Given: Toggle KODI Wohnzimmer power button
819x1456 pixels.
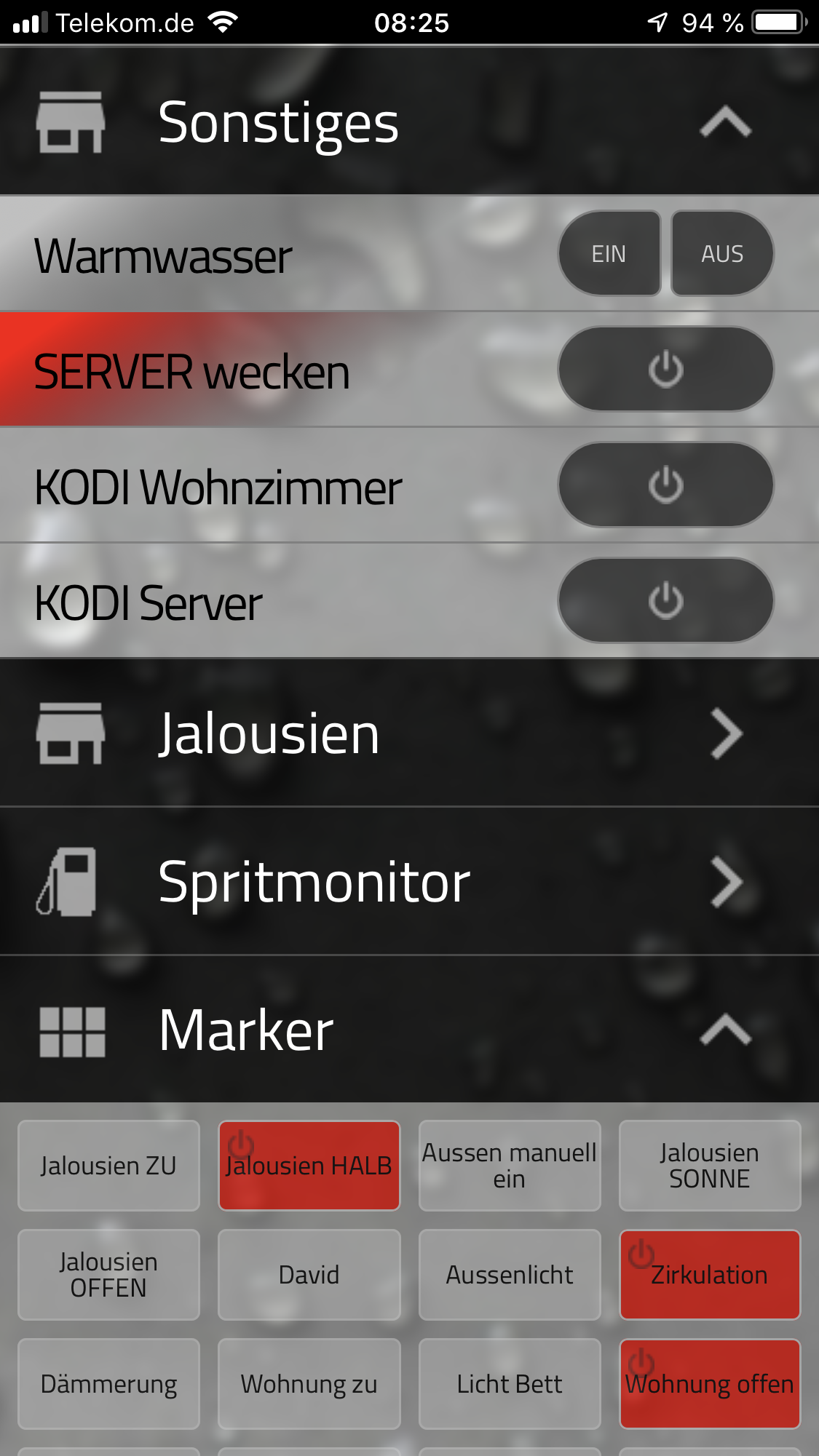Looking at the screenshot, I should 665,485.
